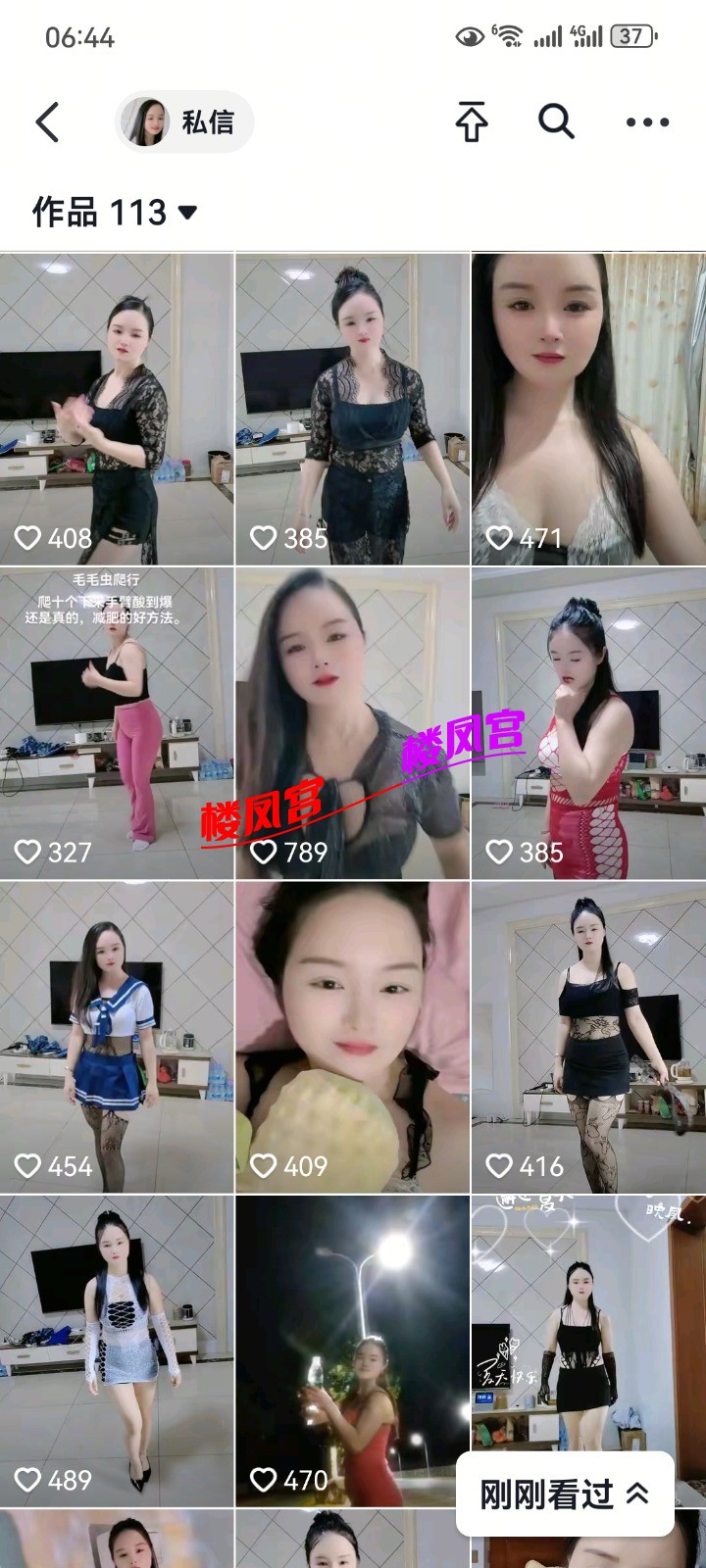Play the video with 327 likes
Screen dimensions: 706x1568
117,722
